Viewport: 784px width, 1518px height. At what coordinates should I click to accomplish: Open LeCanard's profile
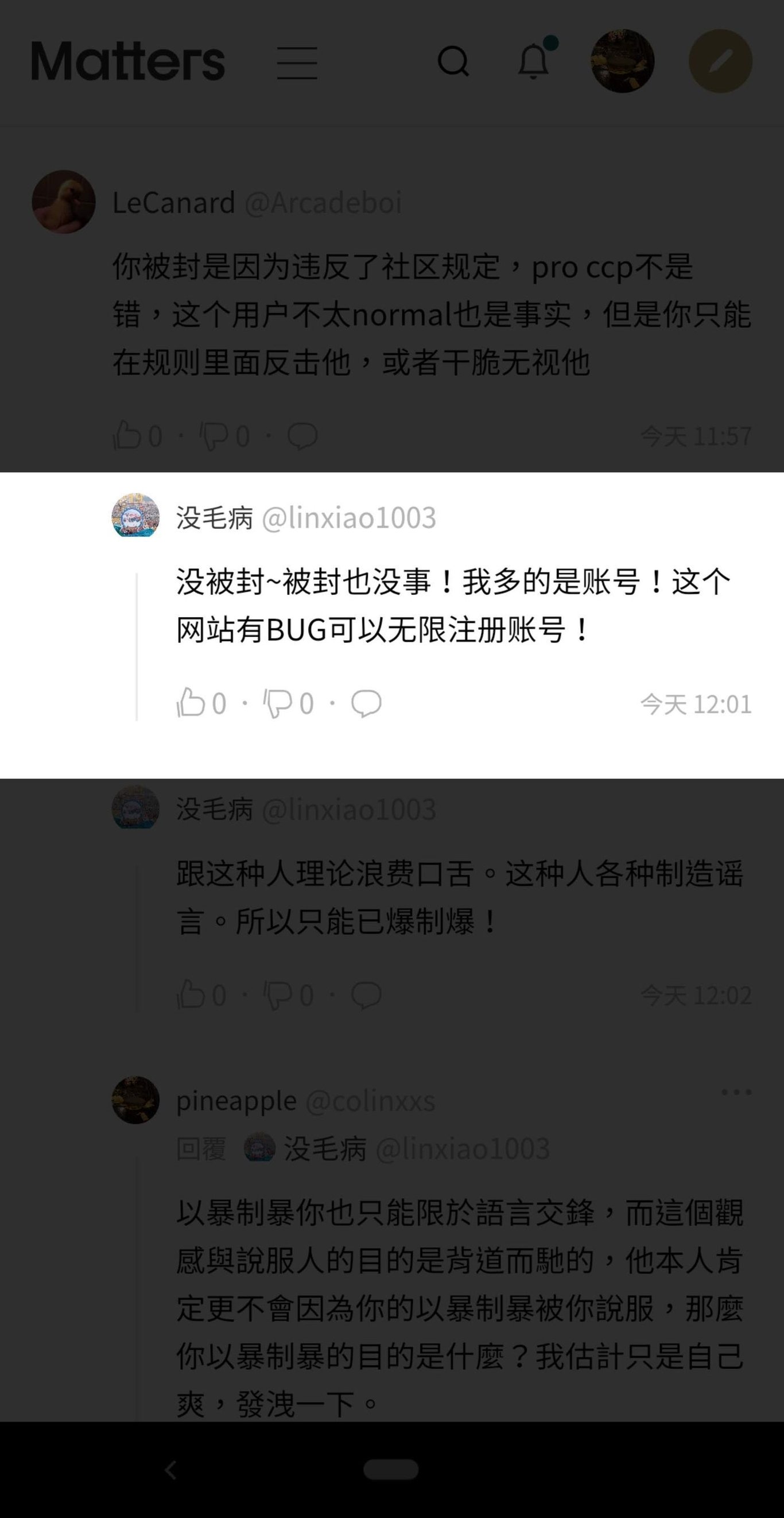(x=64, y=202)
